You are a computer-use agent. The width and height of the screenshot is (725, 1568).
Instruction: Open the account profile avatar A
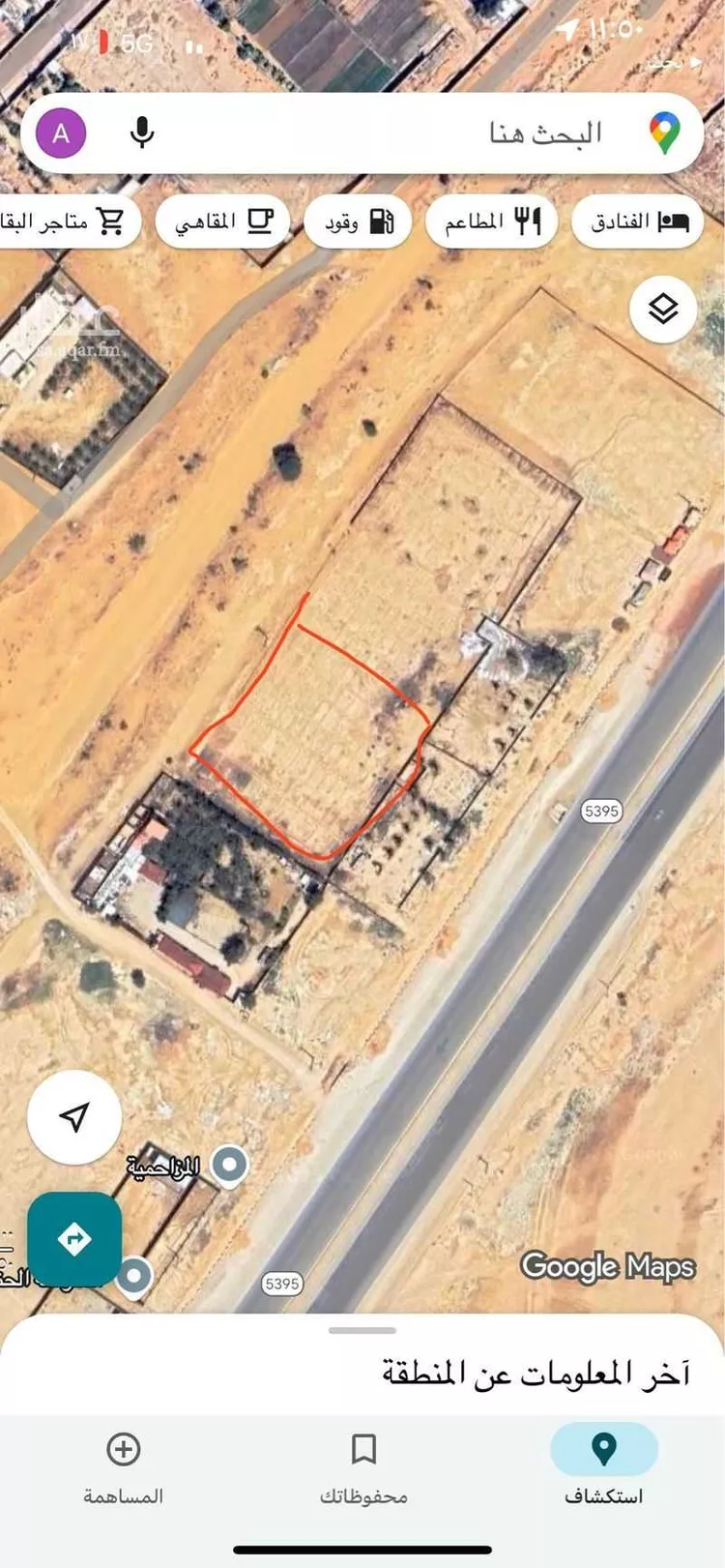[x=61, y=133]
